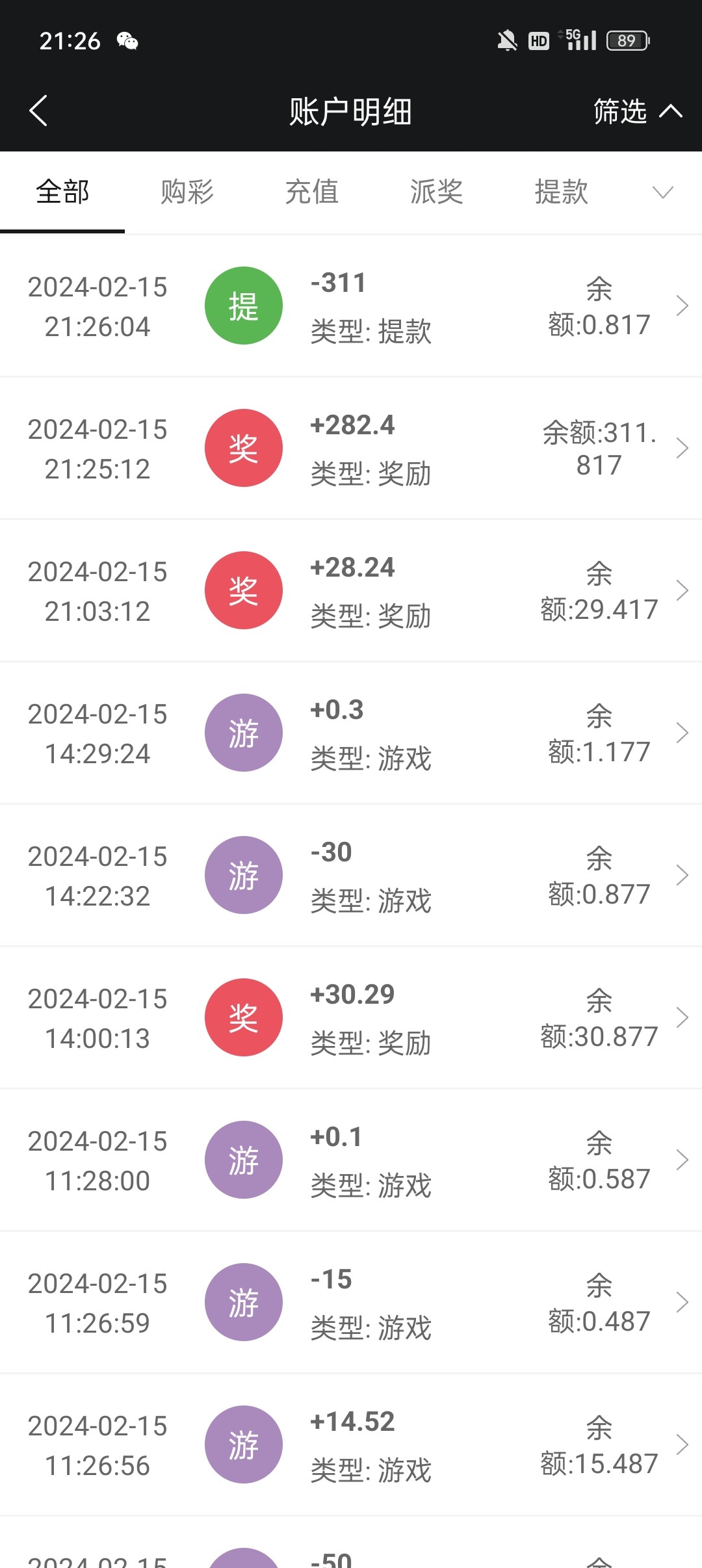Select the red 奖 icon beside +30.29
The width and height of the screenshot is (702, 1568).
[x=243, y=1017]
